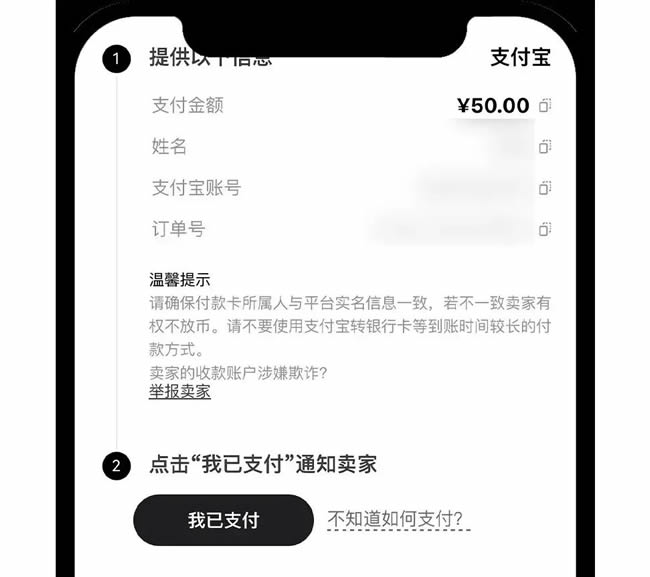The image size is (650, 577).
Task: Open the 举报卖家 link
Action: [x=180, y=391]
